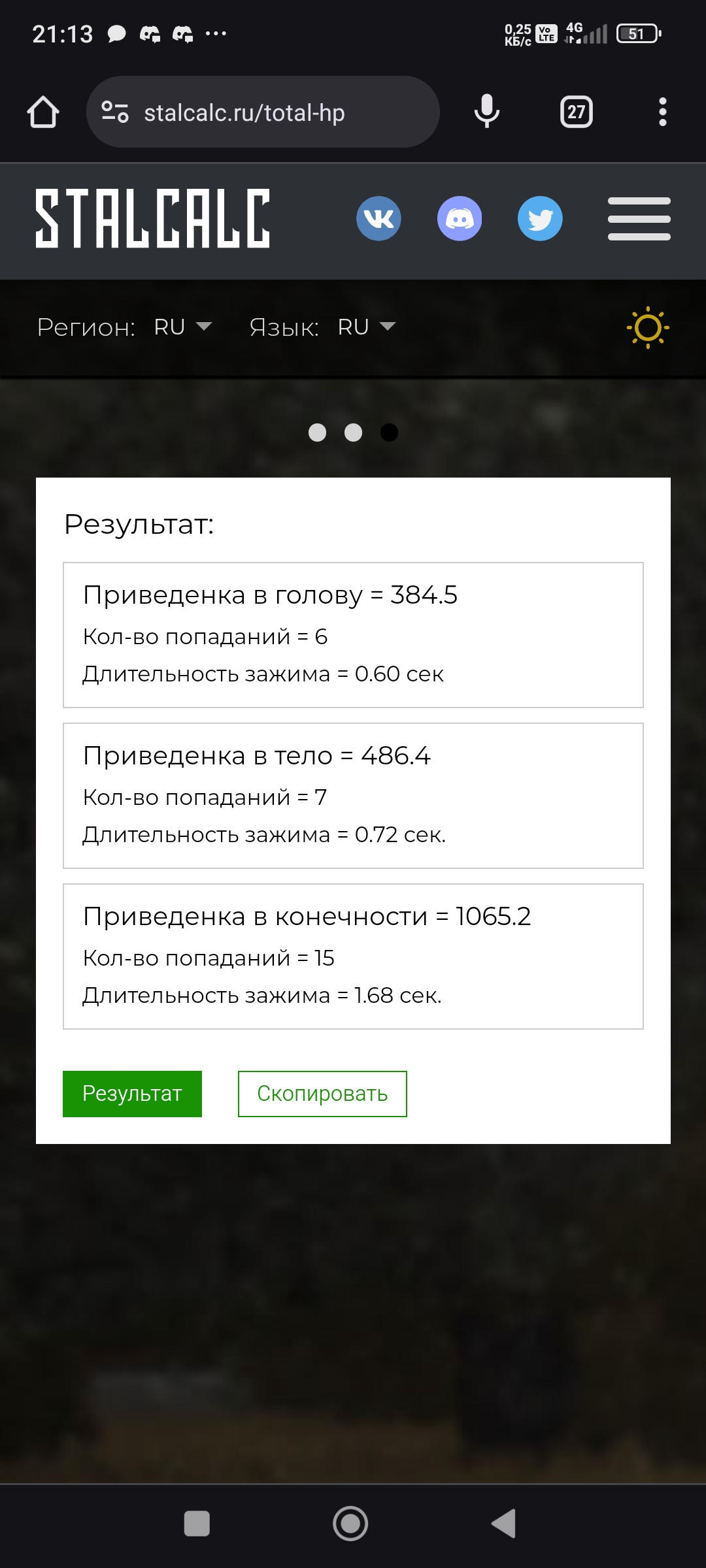Expand the Регион RU dropdown
This screenshot has height=1568, width=706.
[183, 327]
